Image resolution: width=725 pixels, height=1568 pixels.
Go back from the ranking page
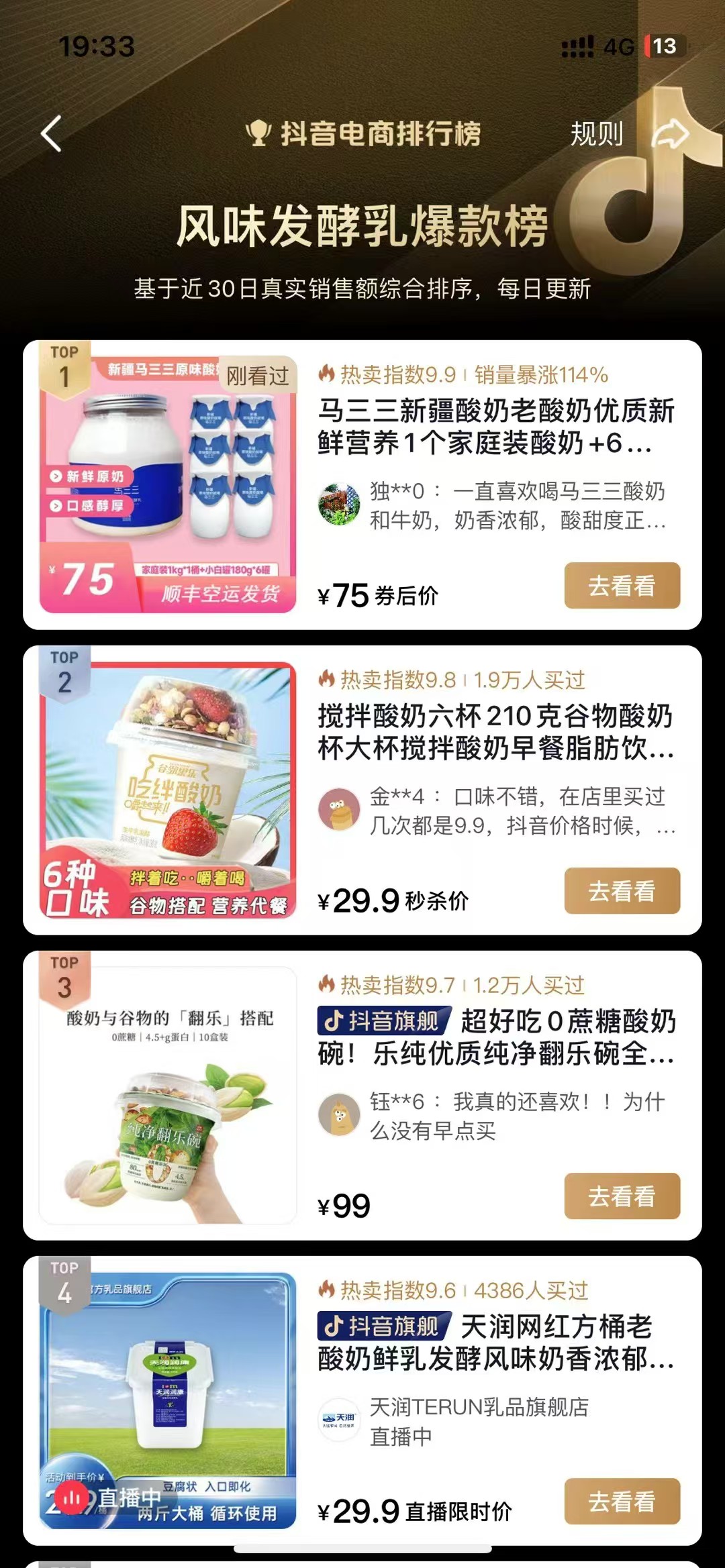(52, 134)
